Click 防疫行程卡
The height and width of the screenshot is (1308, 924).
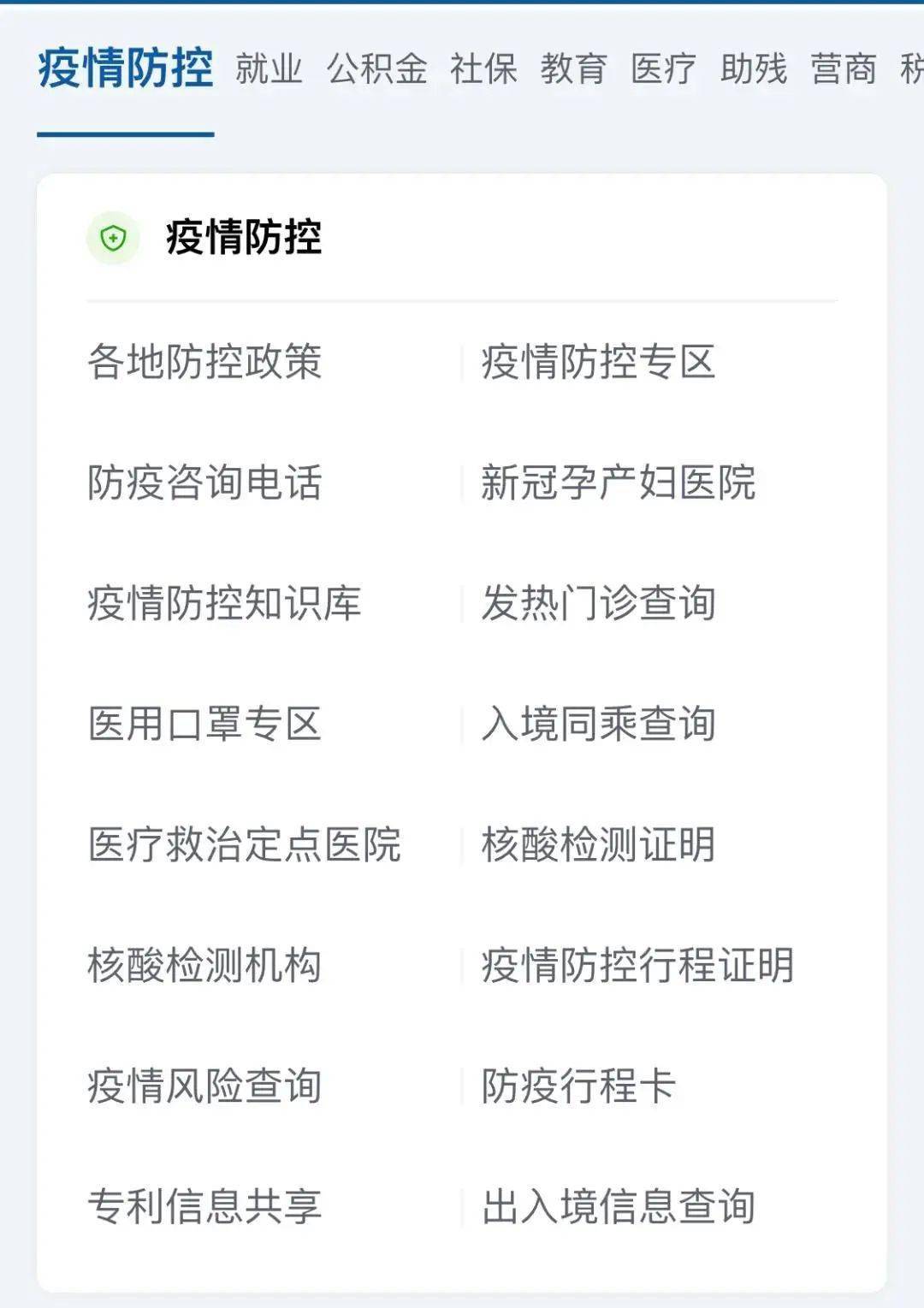(x=577, y=1085)
